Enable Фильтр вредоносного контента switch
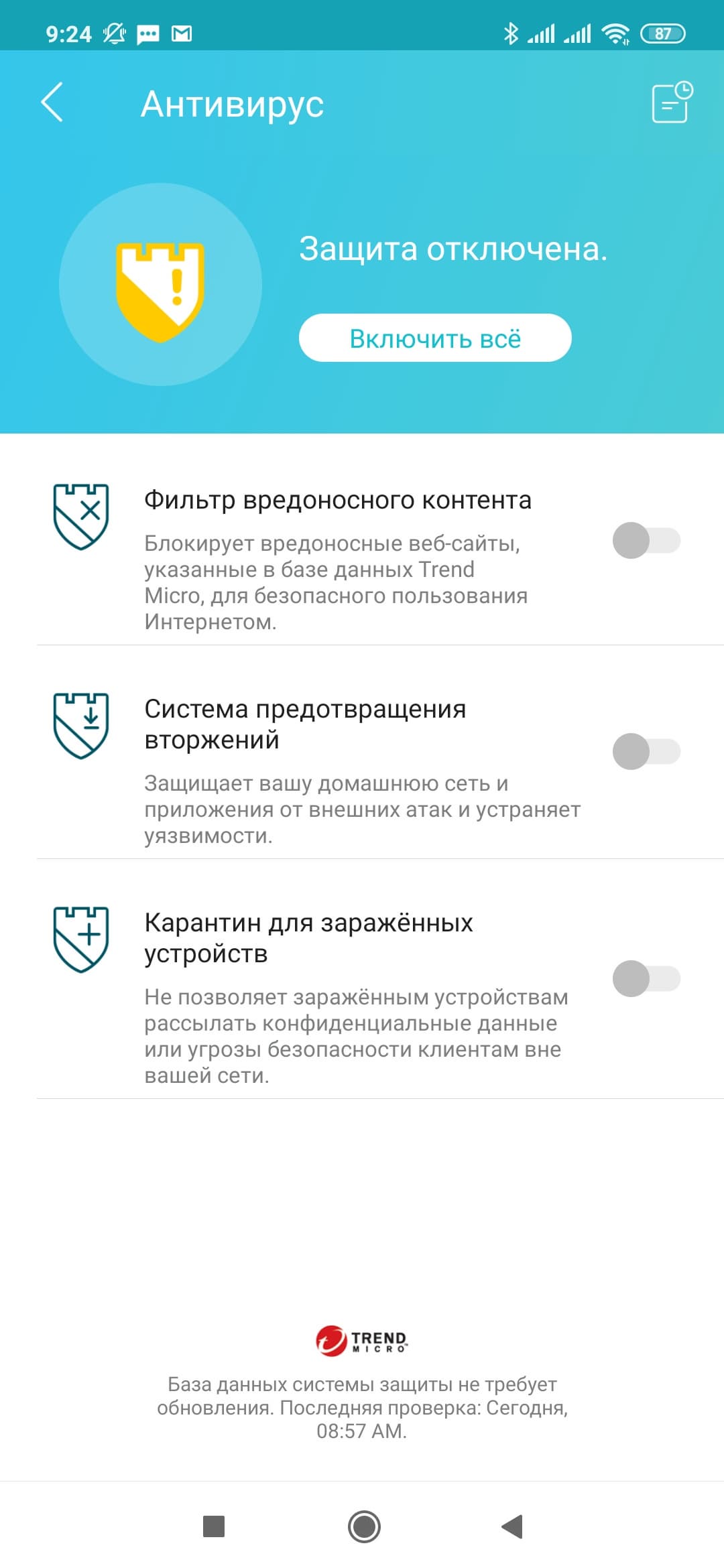Viewport: 724px width, 1568px height. point(646,541)
